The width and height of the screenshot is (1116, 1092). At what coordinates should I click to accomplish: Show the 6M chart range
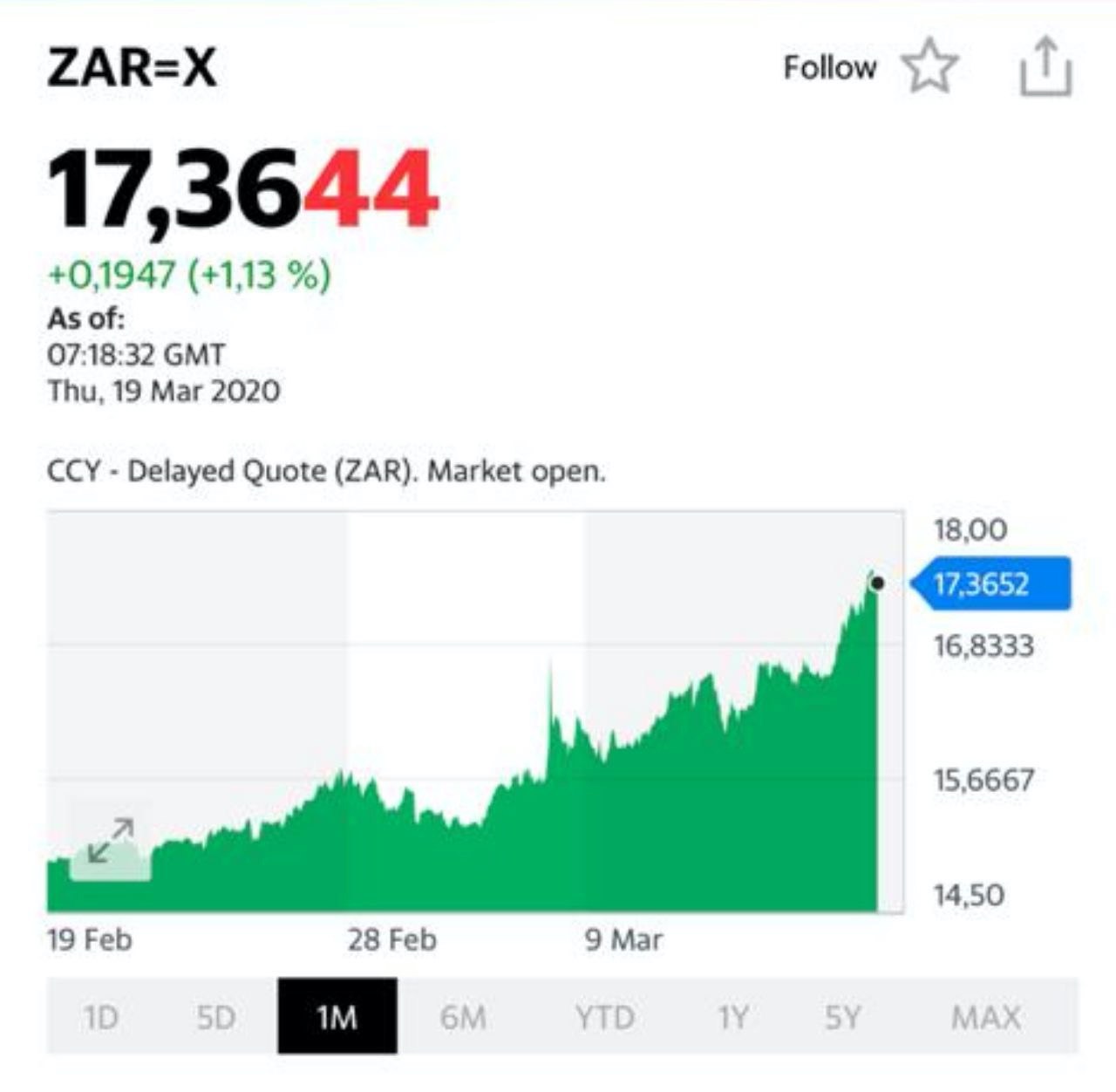tap(462, 1017)
